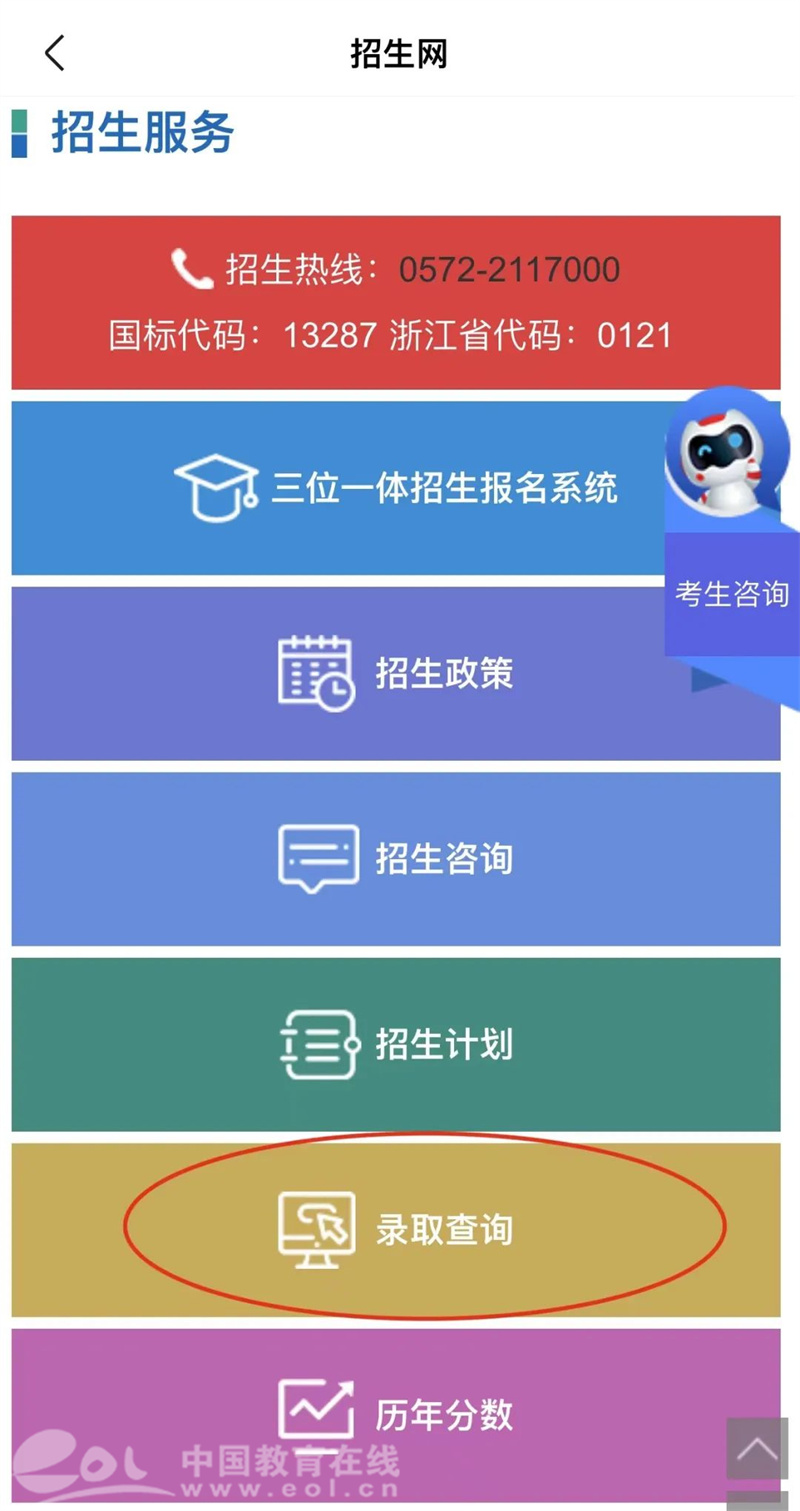Click the 考生咨询 floating assistant tab
Screen dimensions: 800x1511
click(x=731, y=593)
